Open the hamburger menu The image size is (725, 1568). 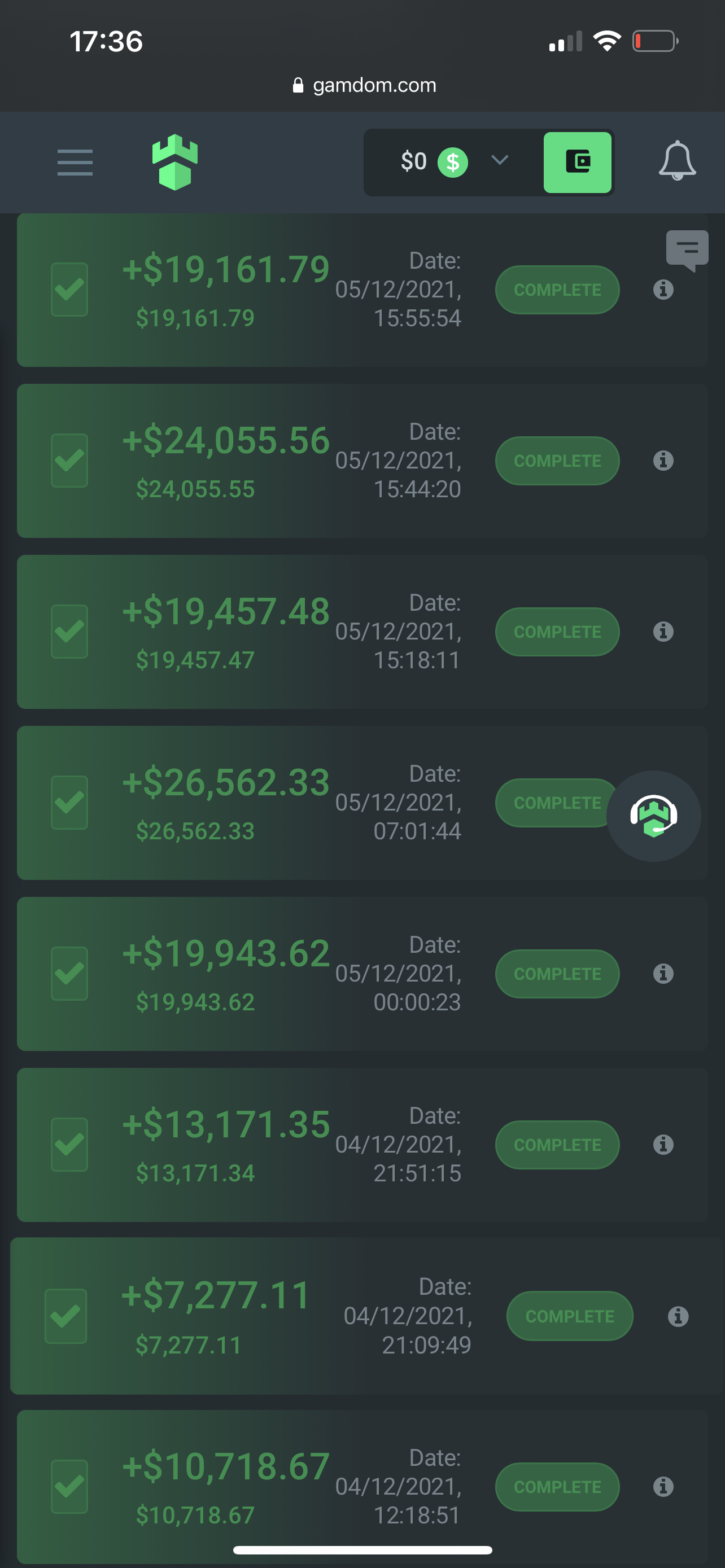pos(75,163)
